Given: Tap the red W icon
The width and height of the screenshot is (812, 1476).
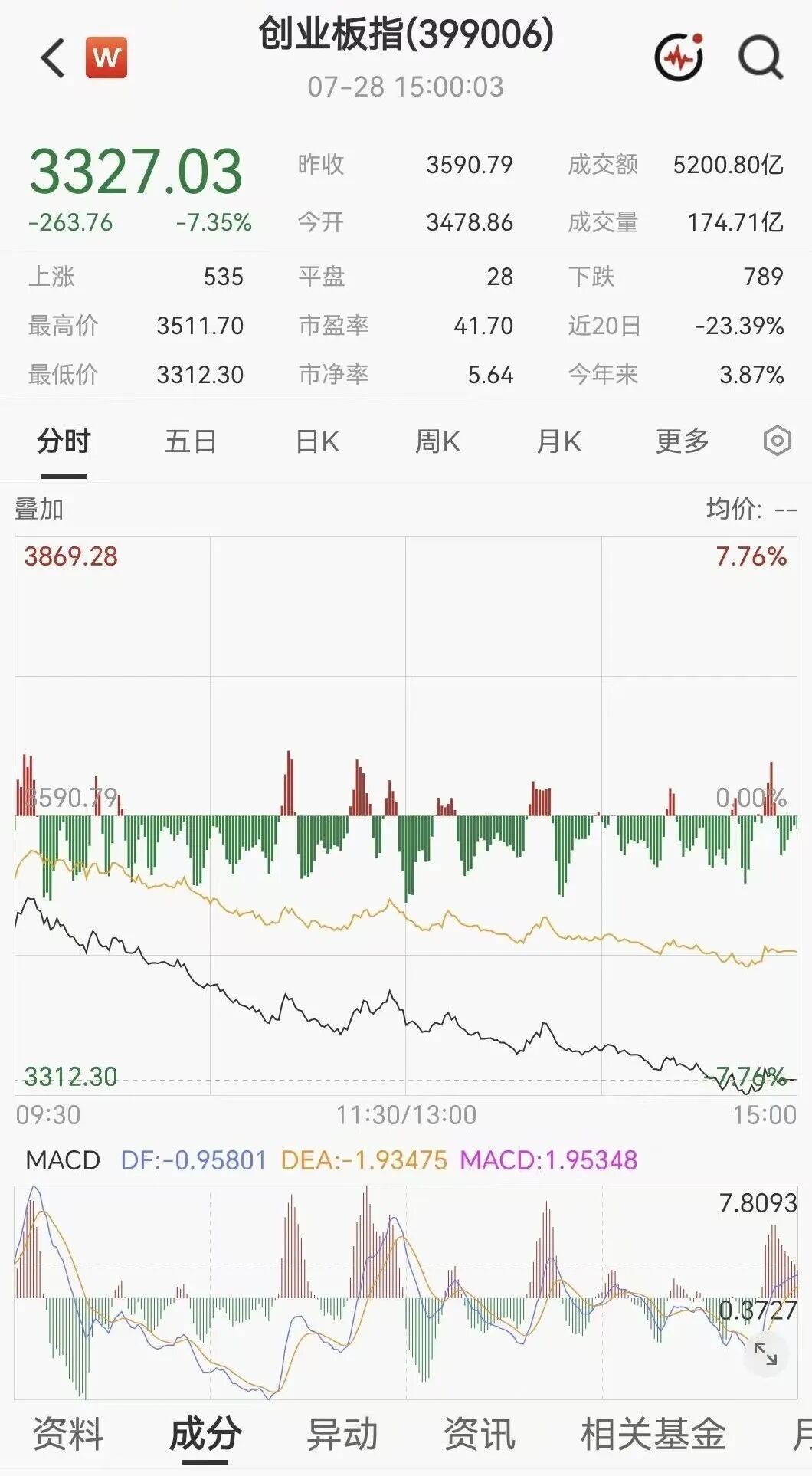Looking at the screenshot, I should click(x=106, y=57).
